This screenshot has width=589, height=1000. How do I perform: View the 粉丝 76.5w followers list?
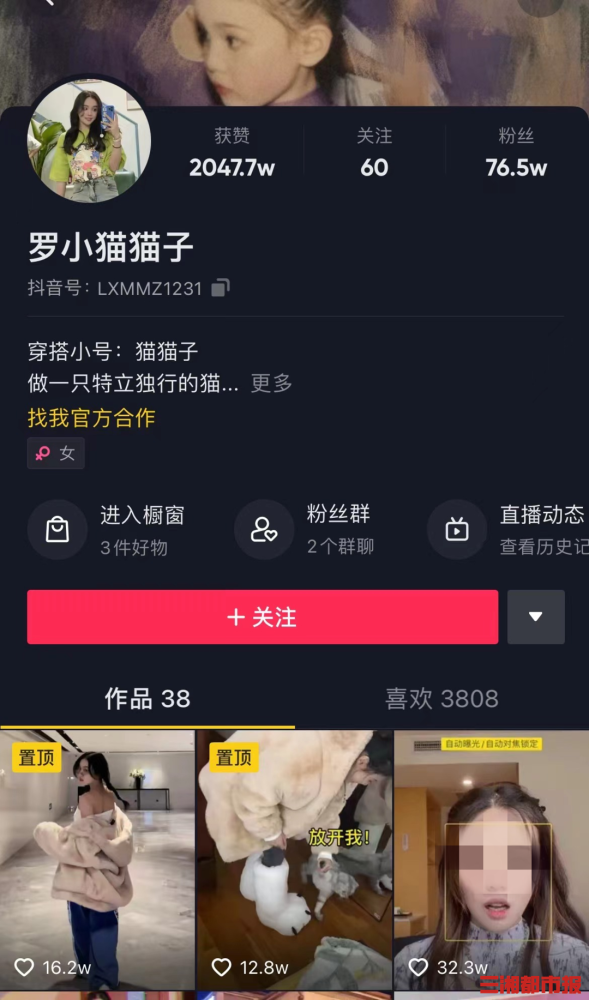516,153
